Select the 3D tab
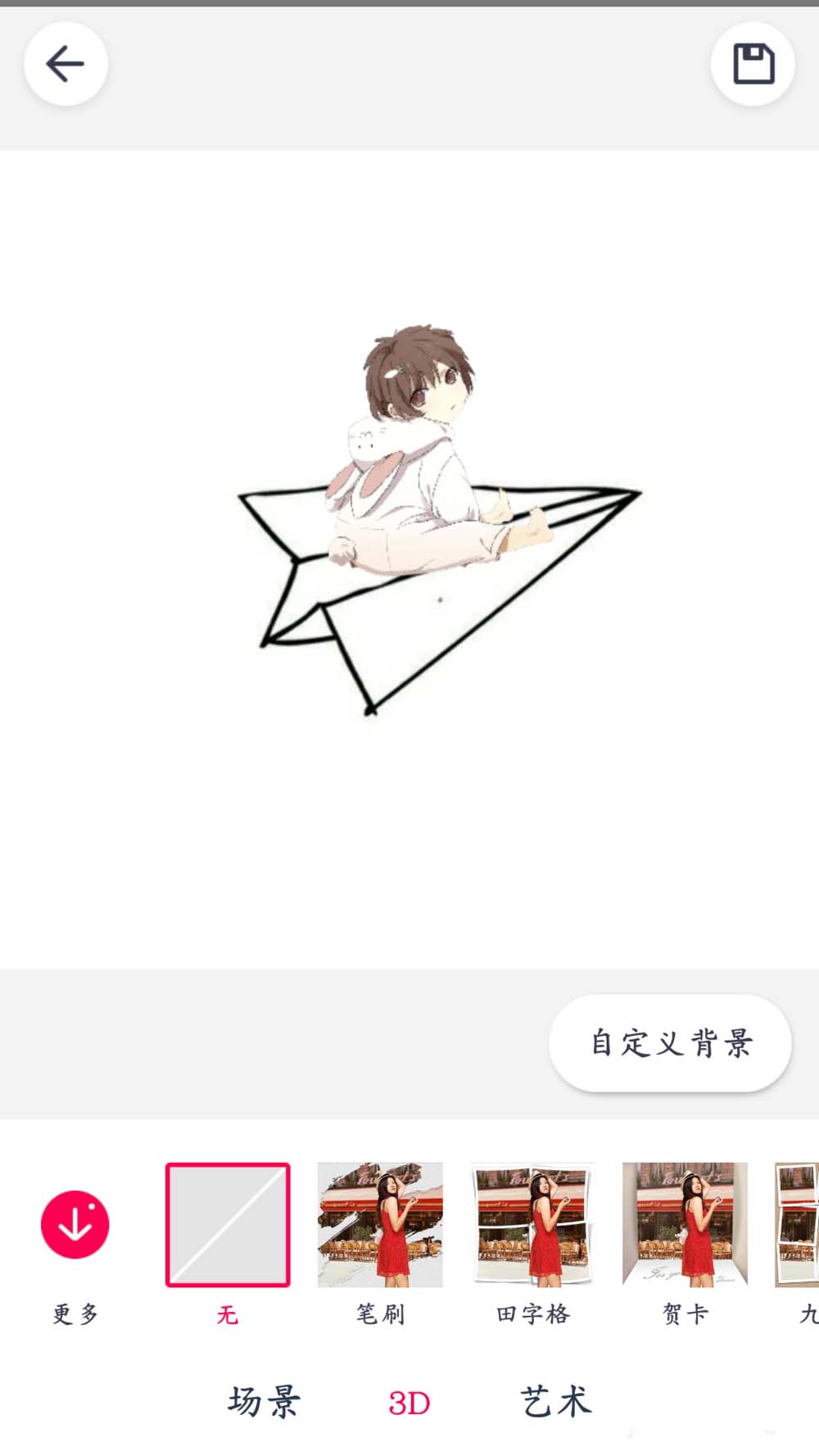This screenshot has width=819, height=1456. pos(409,1404)
